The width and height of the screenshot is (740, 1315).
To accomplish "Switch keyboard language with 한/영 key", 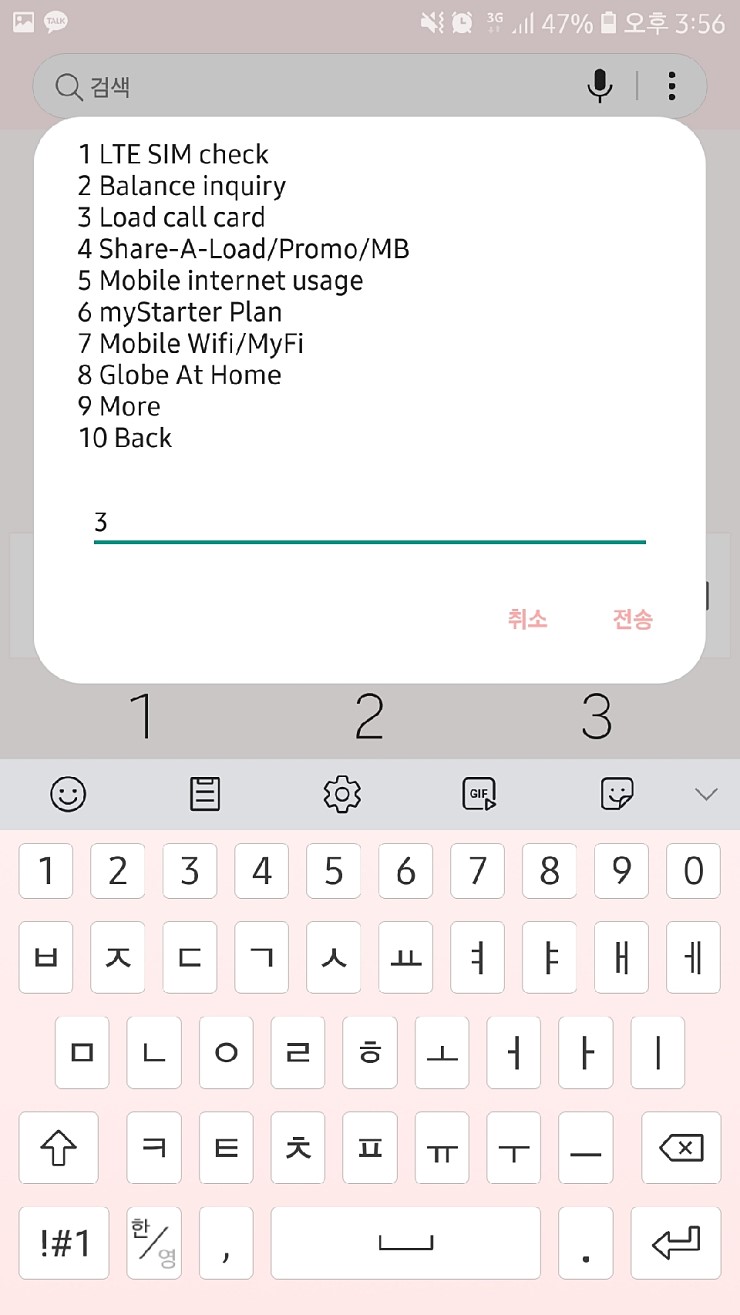I will click(153, 1243).
